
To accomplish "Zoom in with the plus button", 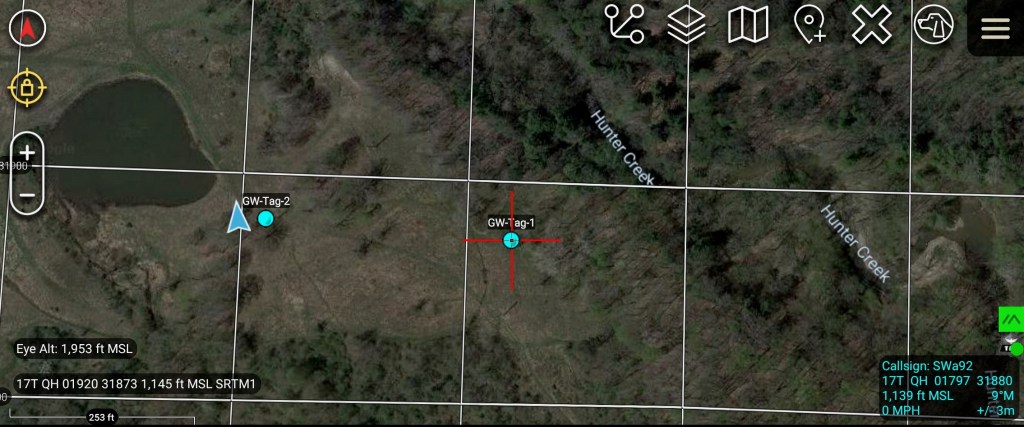I will [27, 154].
